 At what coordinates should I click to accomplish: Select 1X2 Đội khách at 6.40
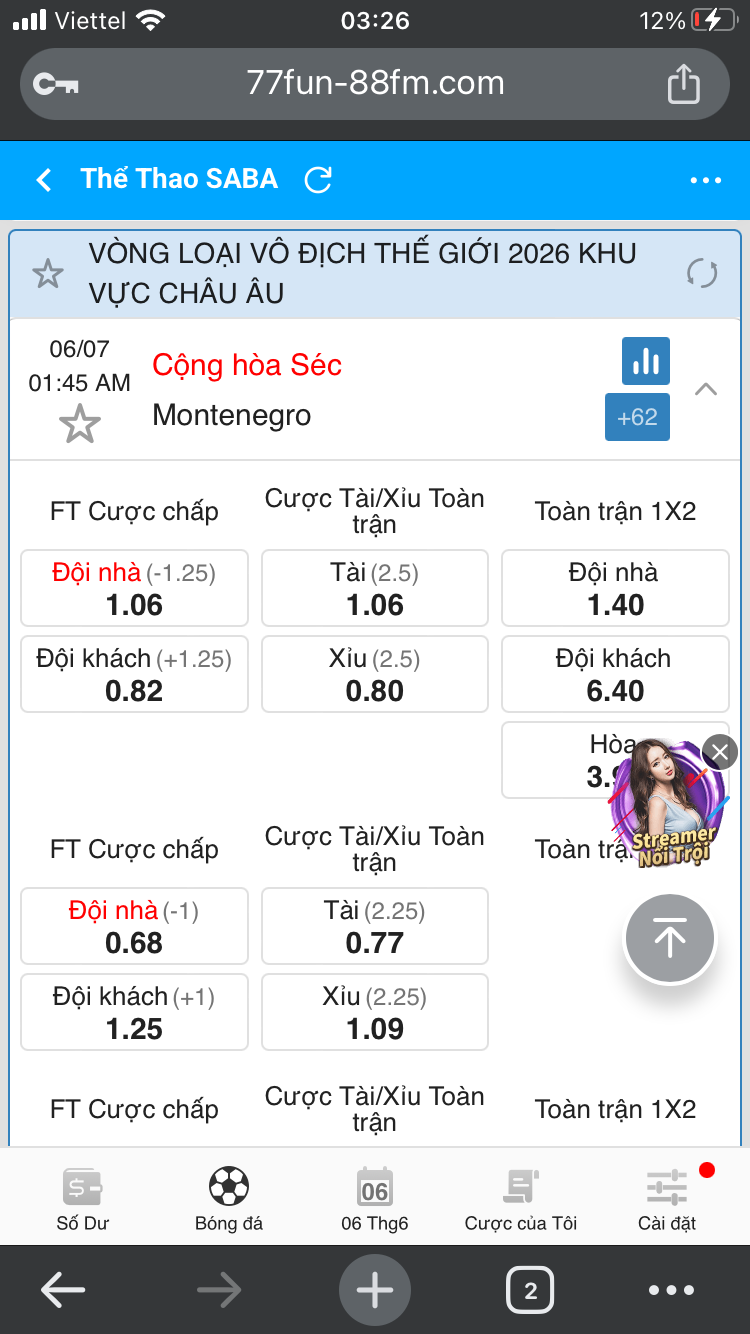(615, 674)
